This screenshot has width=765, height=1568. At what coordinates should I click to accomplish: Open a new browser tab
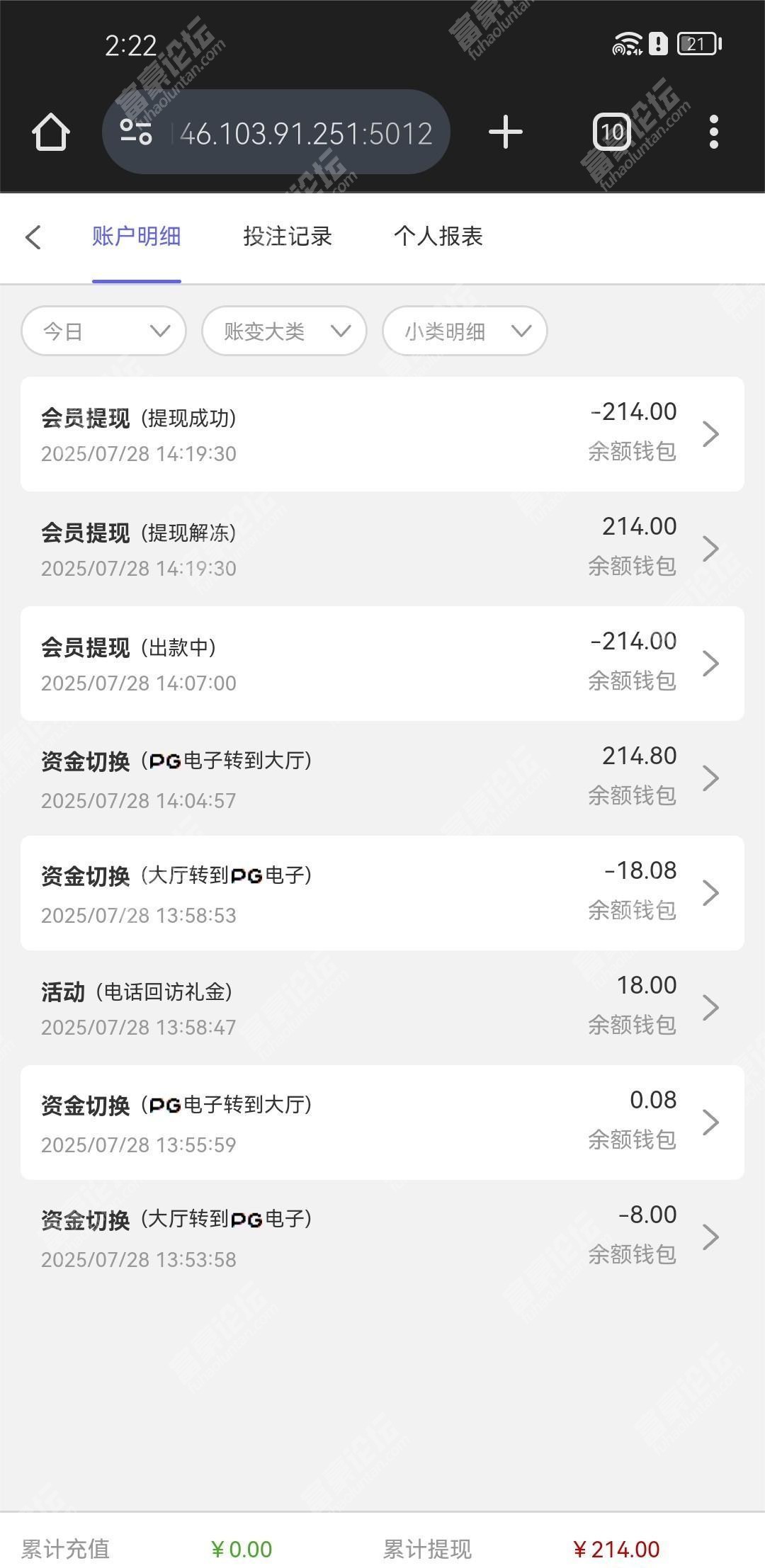[x=506, y=132]
